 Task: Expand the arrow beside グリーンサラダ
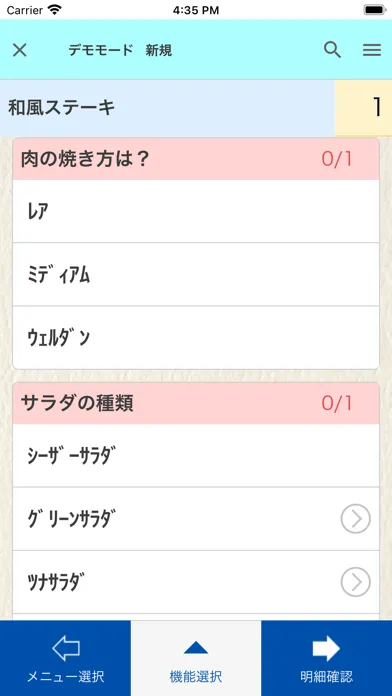(356, 518)
